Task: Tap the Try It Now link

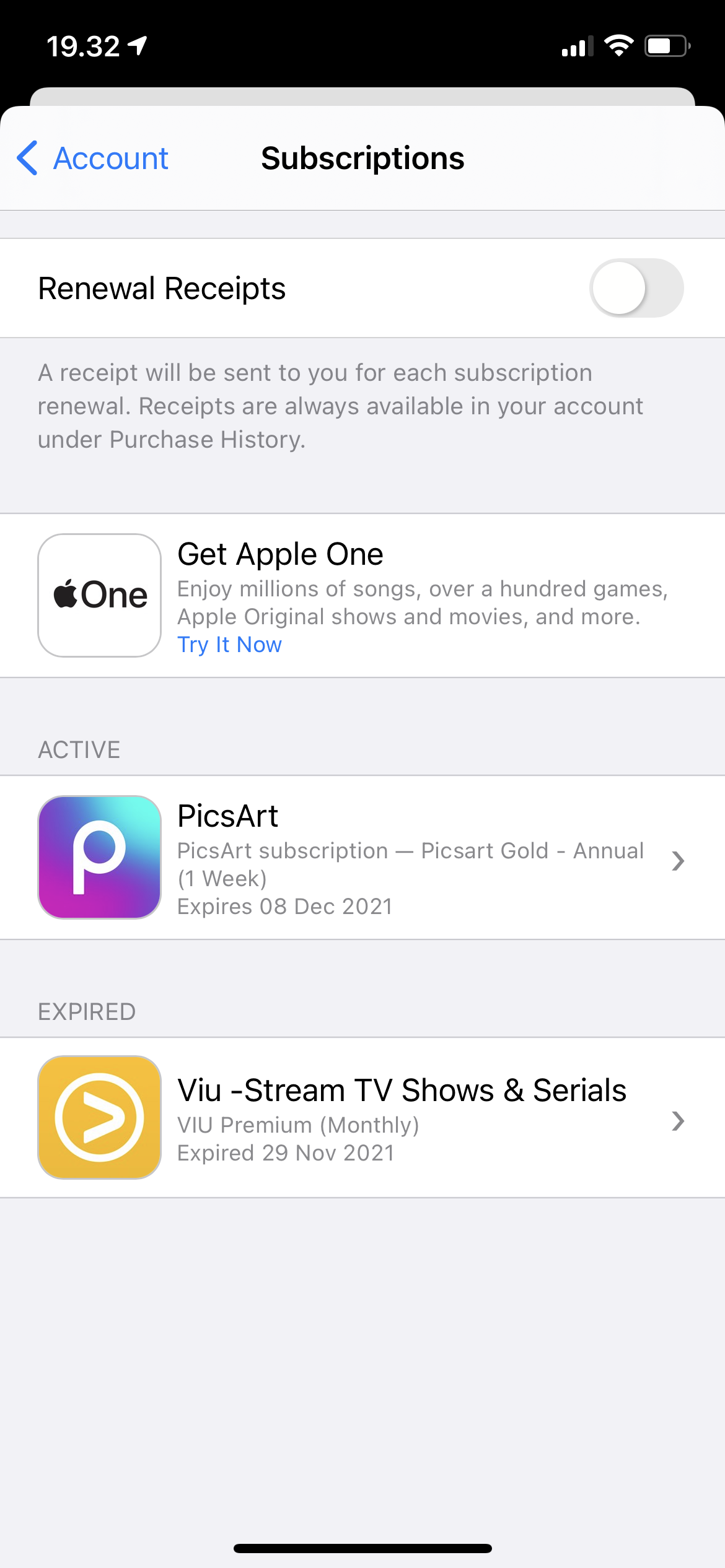Action: 229,645
